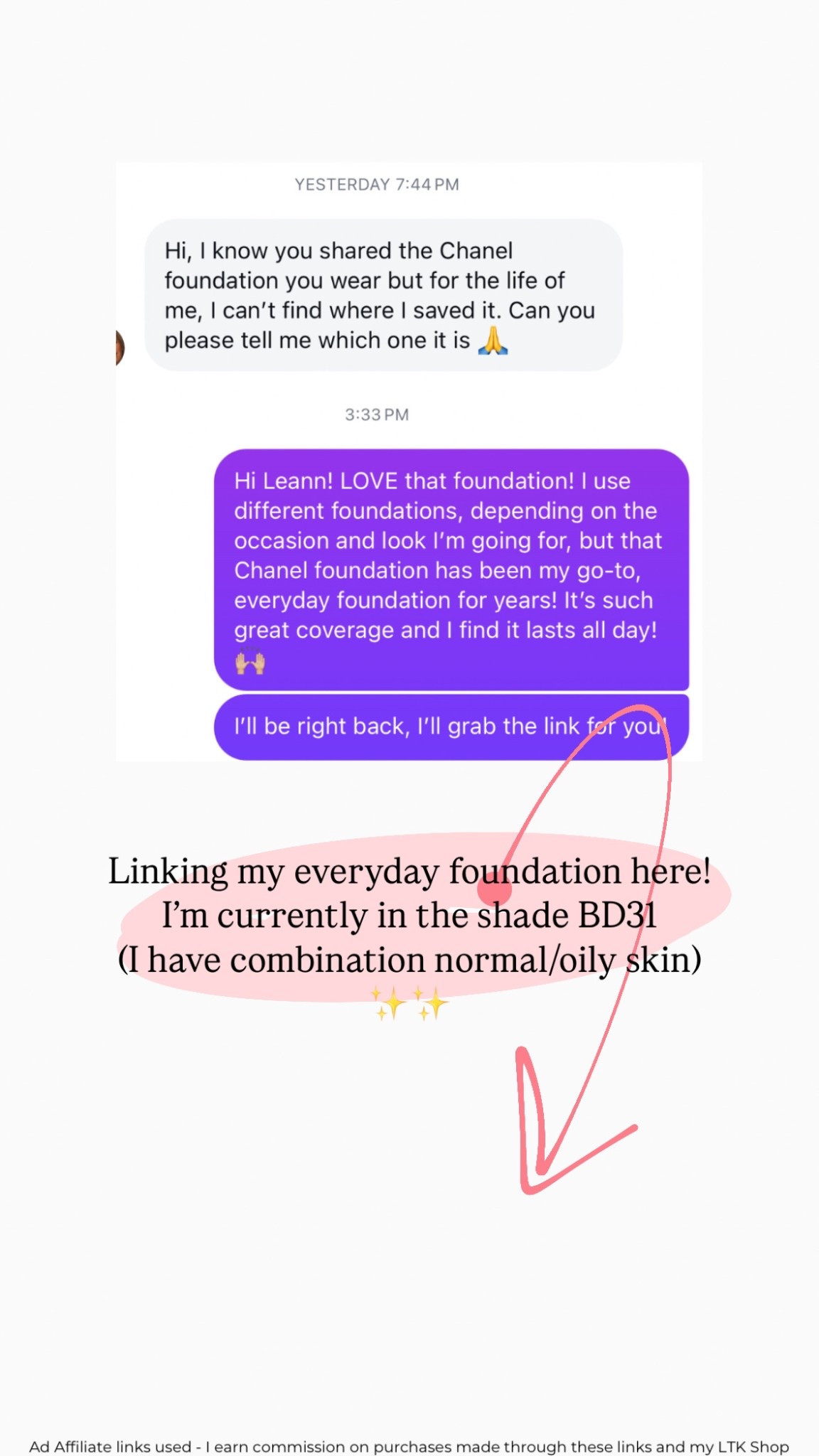This screenshot has width=819, height=1456.
Task: Expand the 'YESTERDAY 7:44 PM' timestamp
Action: click(x=377, y=183)
